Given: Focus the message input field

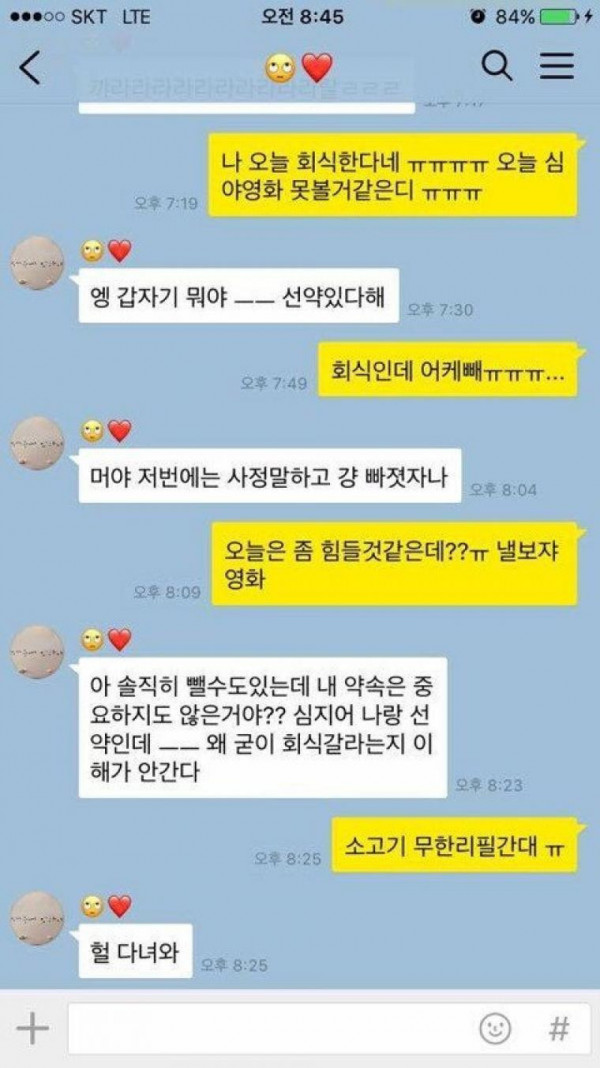Looking at the screenshot, I should pyautogui.click(x=270, y=1028).
